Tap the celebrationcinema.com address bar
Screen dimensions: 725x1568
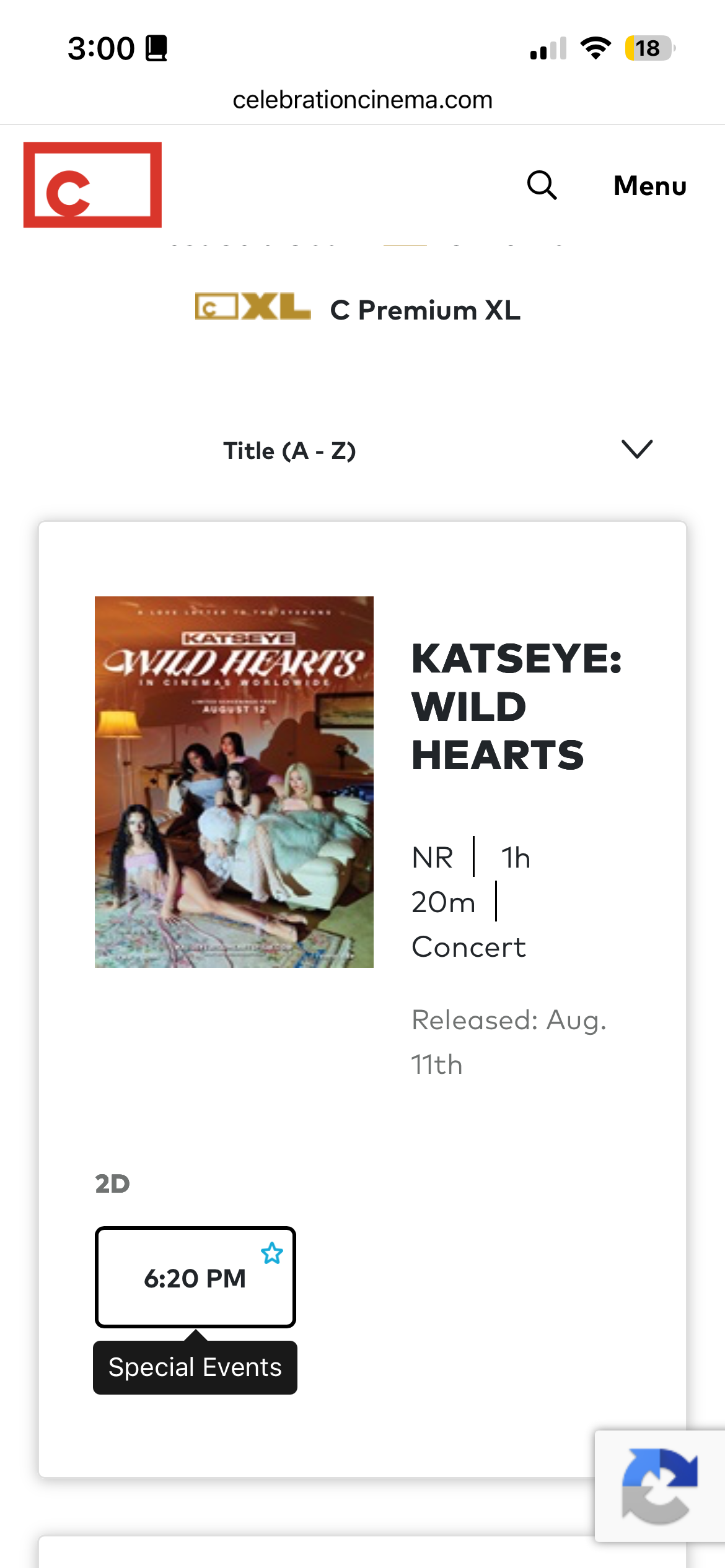click(362, 100)
